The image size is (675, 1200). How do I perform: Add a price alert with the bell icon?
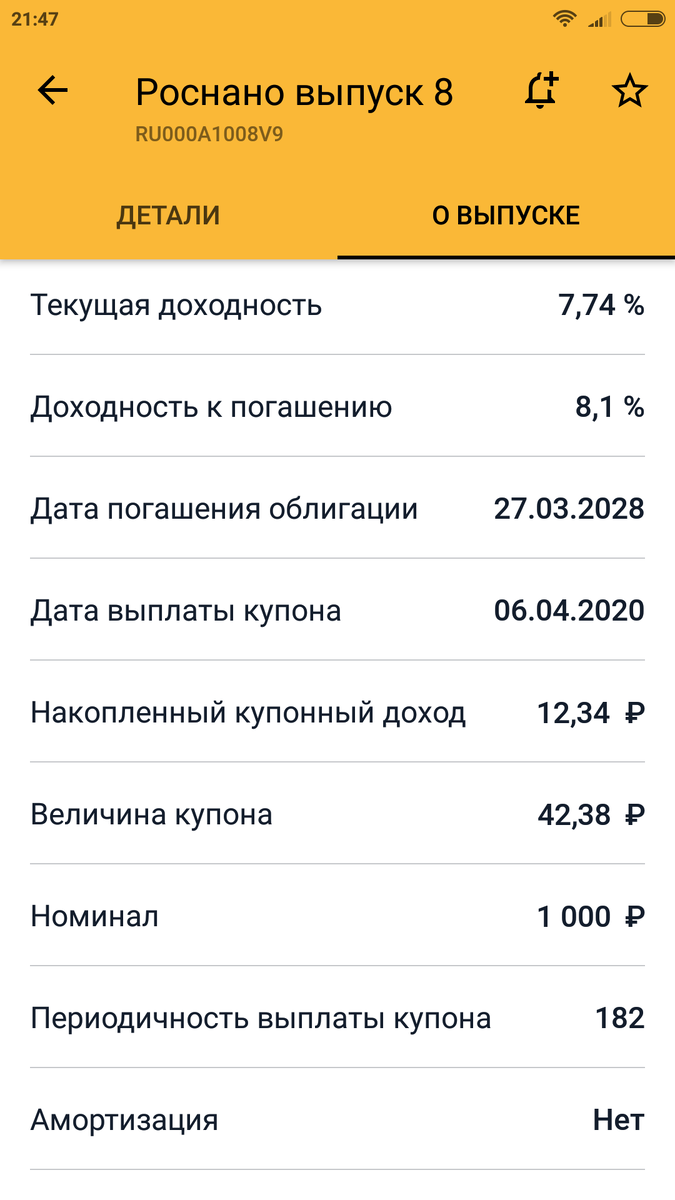click(540, 92)
